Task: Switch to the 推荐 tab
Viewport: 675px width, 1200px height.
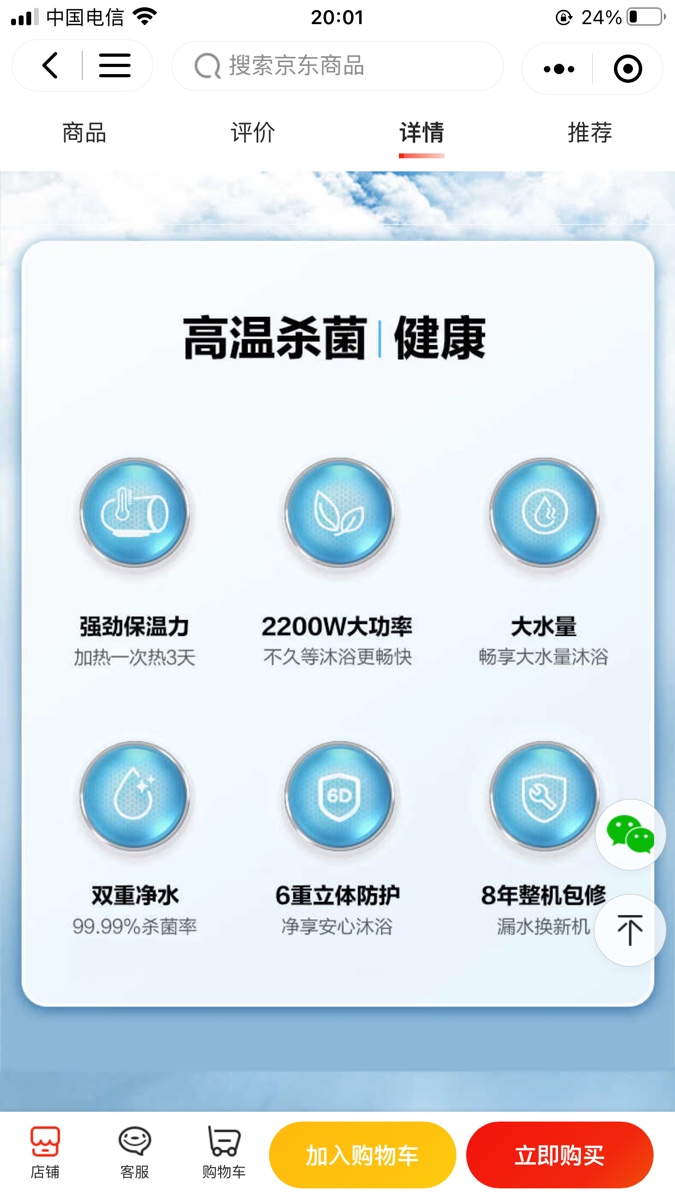Action: point(589,133)
